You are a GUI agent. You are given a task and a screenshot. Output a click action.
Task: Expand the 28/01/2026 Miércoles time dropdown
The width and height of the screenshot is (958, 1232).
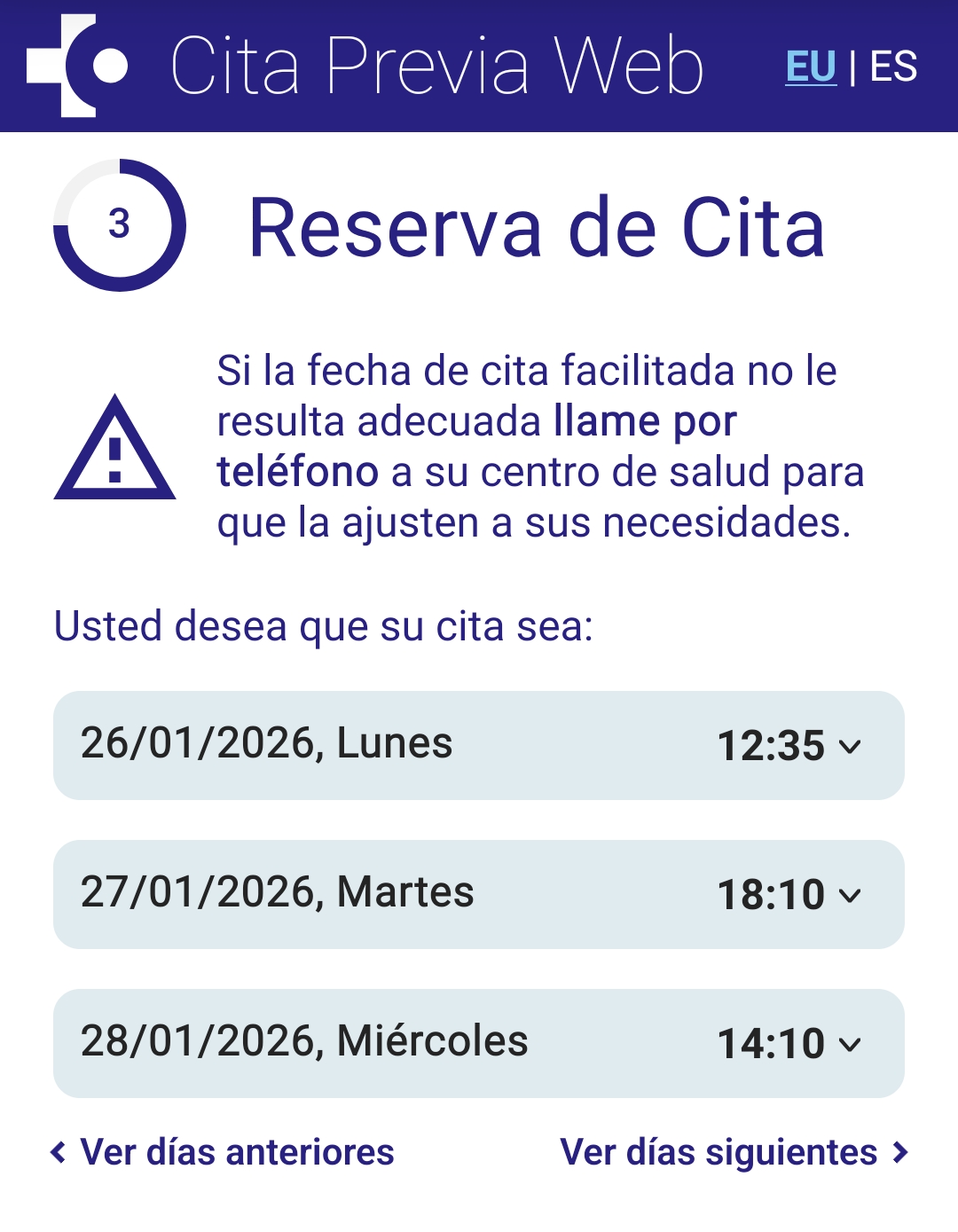[789, 1044]
